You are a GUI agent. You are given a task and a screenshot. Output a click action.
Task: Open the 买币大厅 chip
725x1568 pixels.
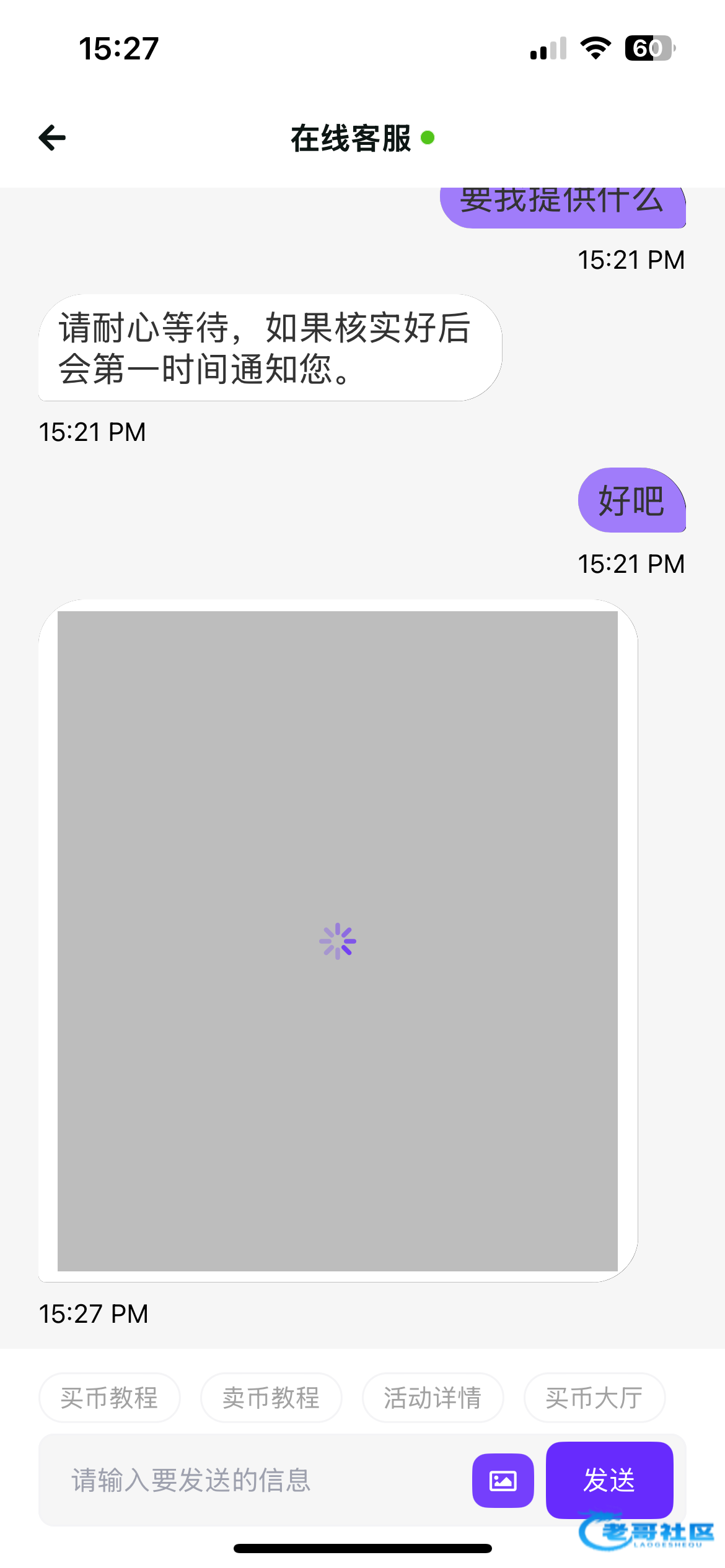594,1398
